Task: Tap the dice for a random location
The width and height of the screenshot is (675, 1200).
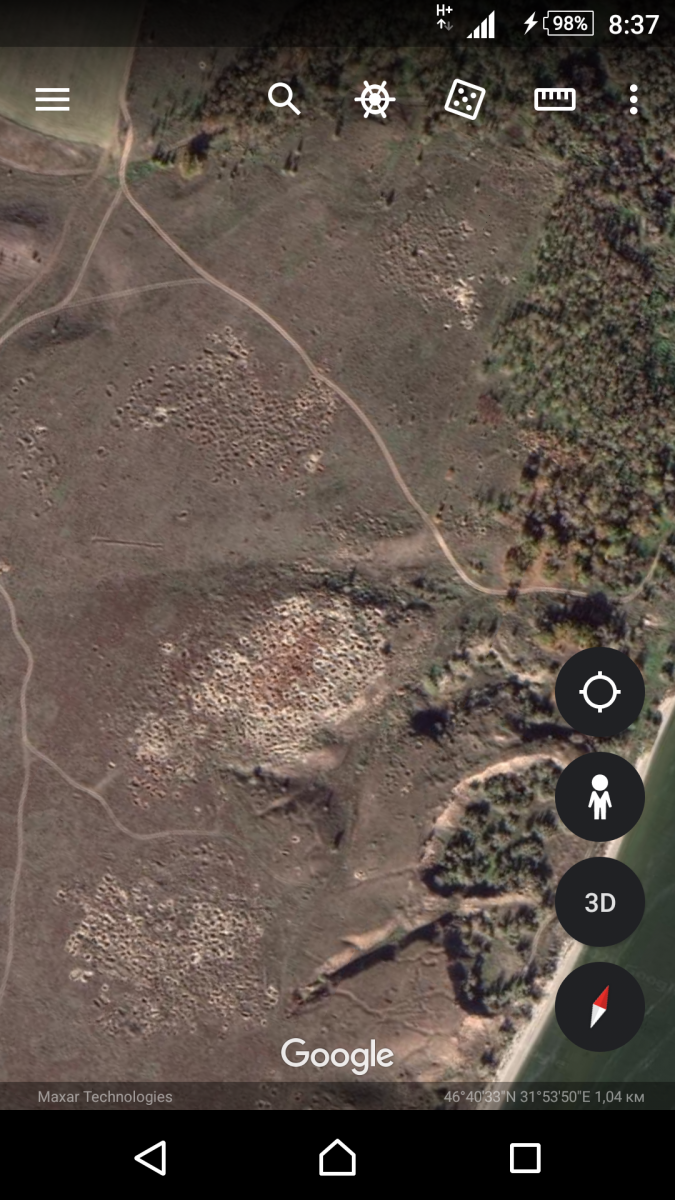Action: pyautogui.click(x=465, y=99)
